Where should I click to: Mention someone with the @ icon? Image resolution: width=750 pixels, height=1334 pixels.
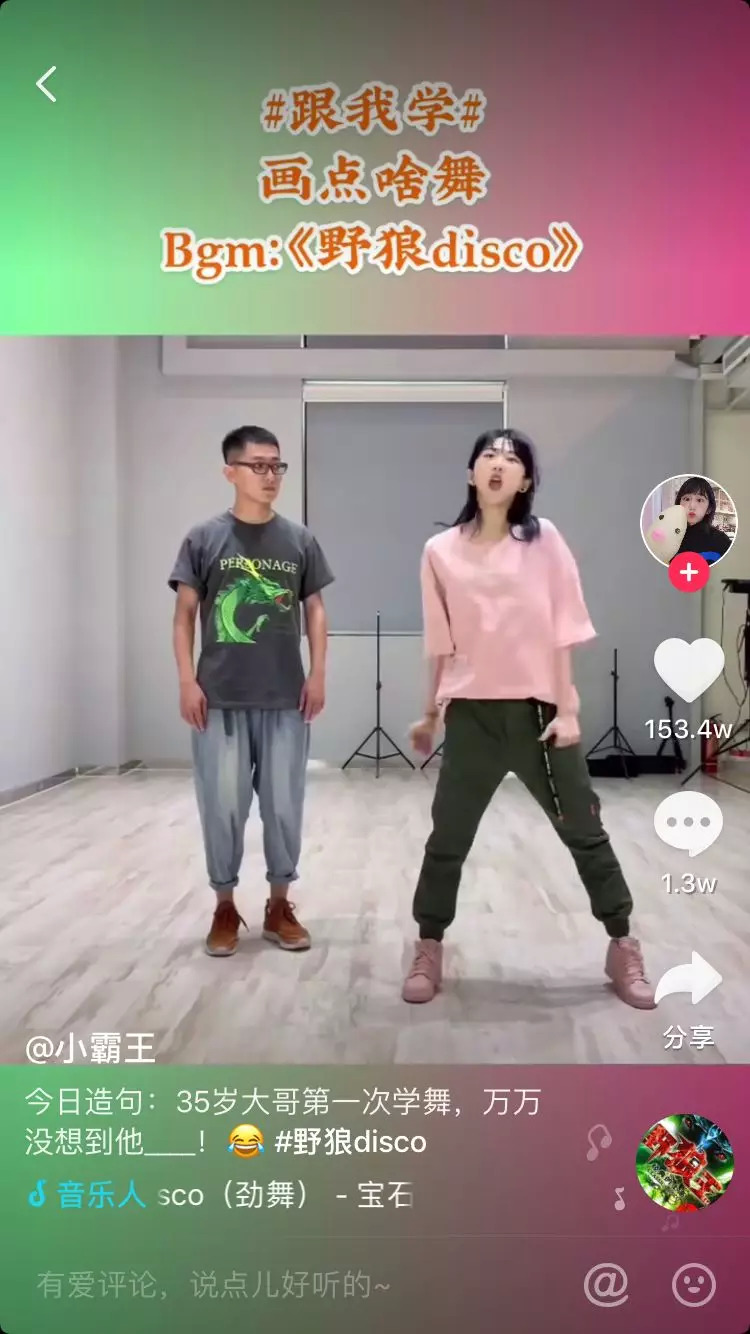click(606, 1284)
